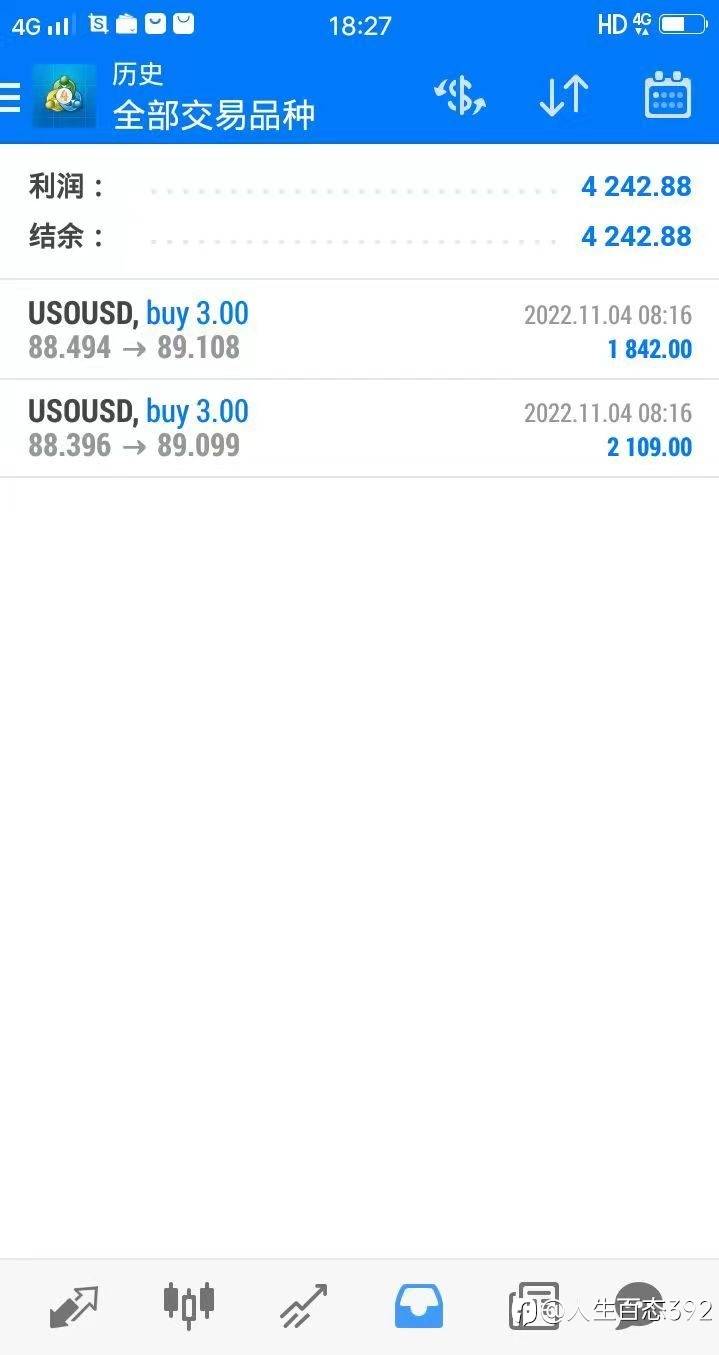Open the USOUSD trade with profit 2 109.00
Viewport: 719px width, 1355px height.
click(x=359, y=428)
